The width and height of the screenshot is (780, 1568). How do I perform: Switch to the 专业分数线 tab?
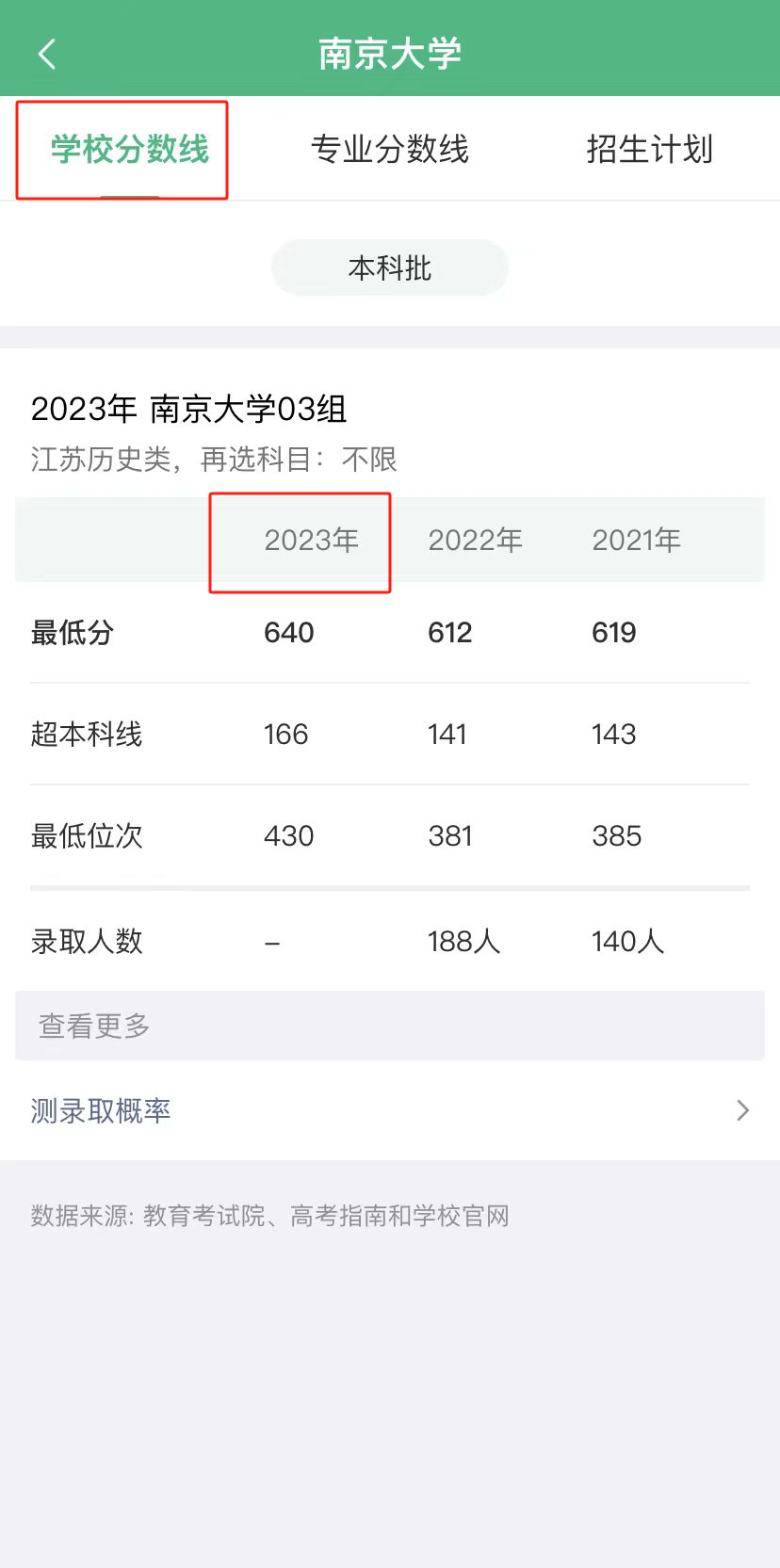(x=390, y=149)
